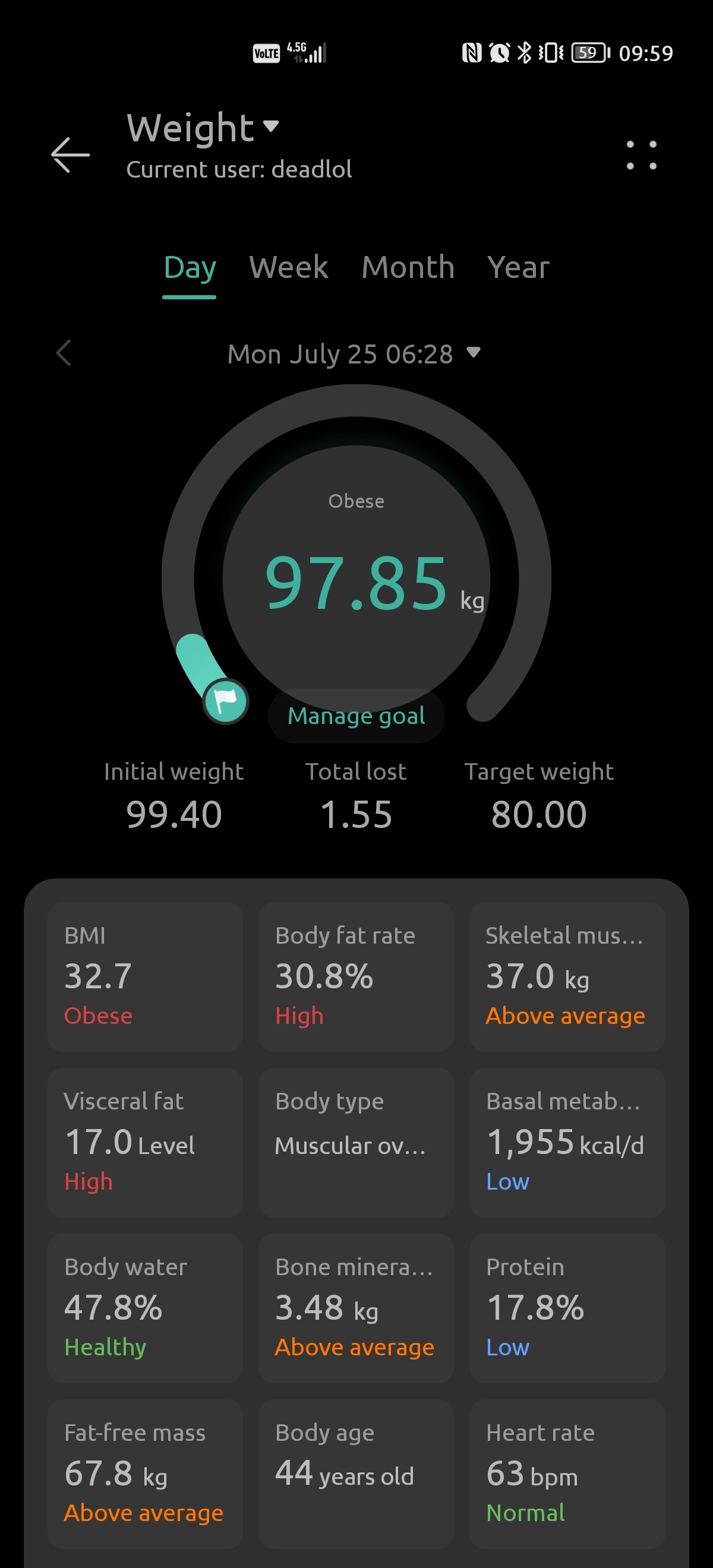This screenshot has width=713, height=1568.
Task: Switch to the Year tab
Action: tap(518, 268)
